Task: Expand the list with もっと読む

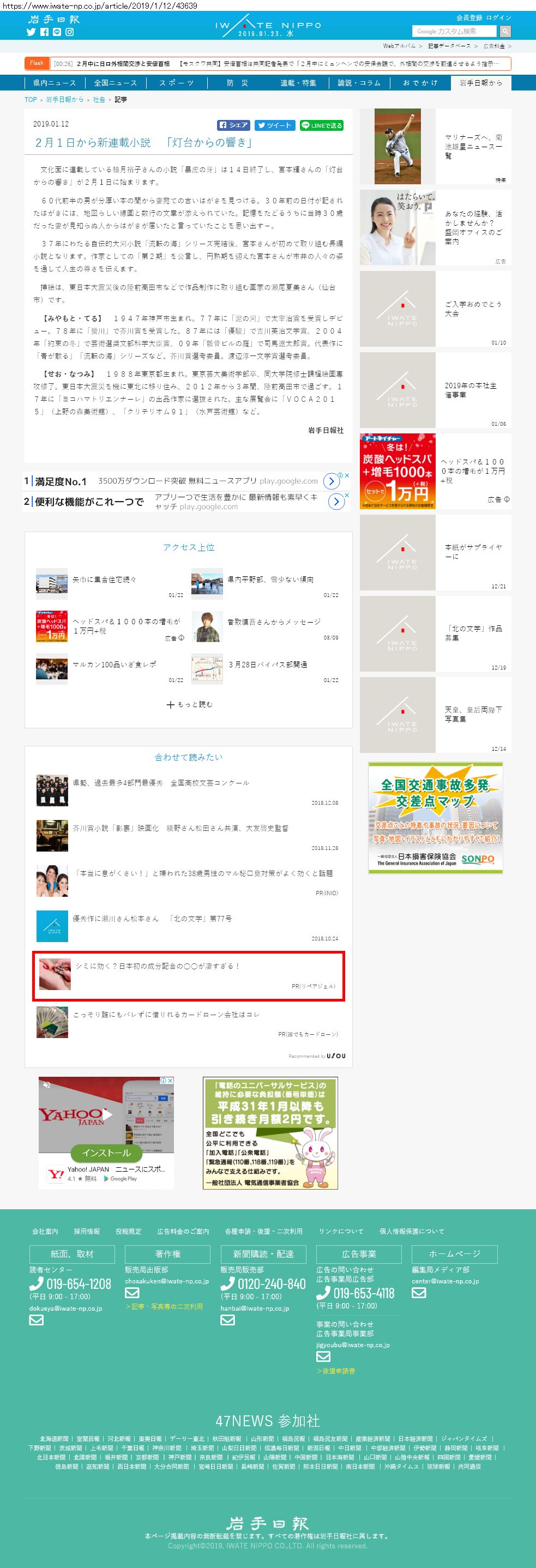Action: click(189, 704)
